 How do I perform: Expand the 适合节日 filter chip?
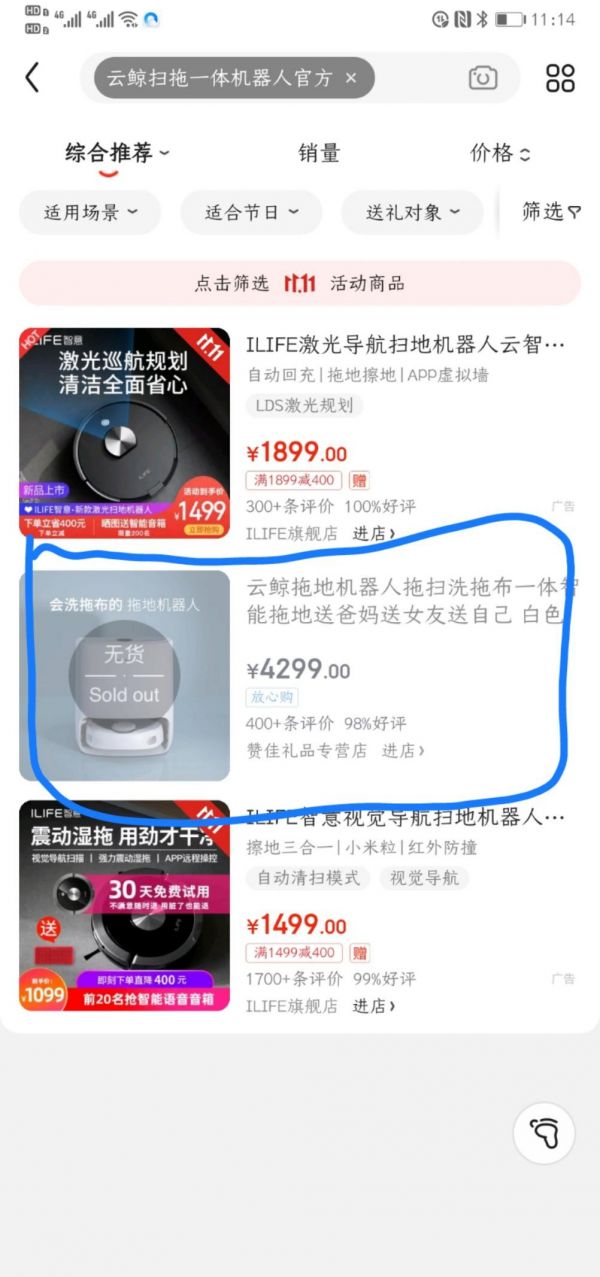pyautogui.click(x=251, y=212)
